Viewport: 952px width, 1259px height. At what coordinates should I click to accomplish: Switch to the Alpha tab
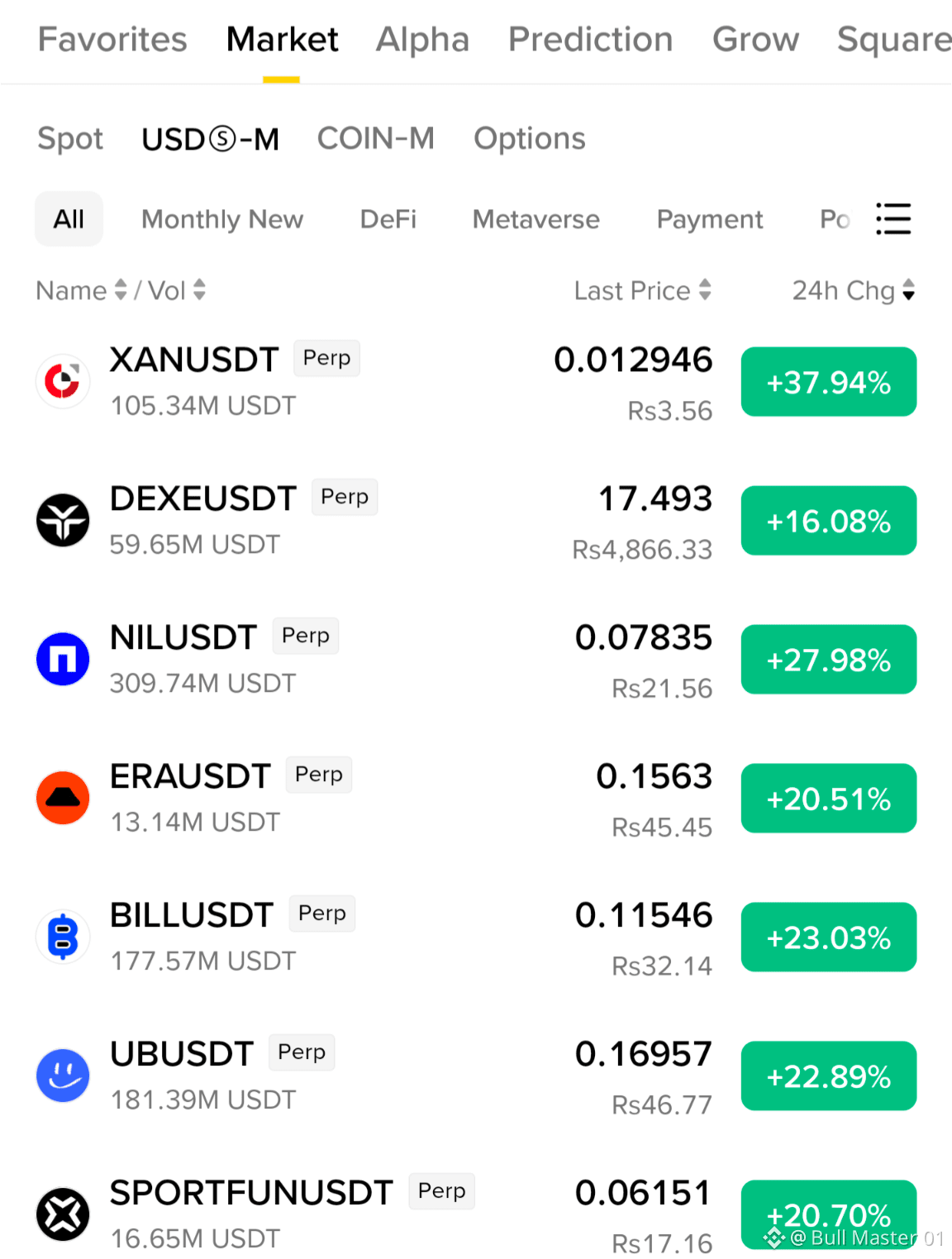coord(422,40)
